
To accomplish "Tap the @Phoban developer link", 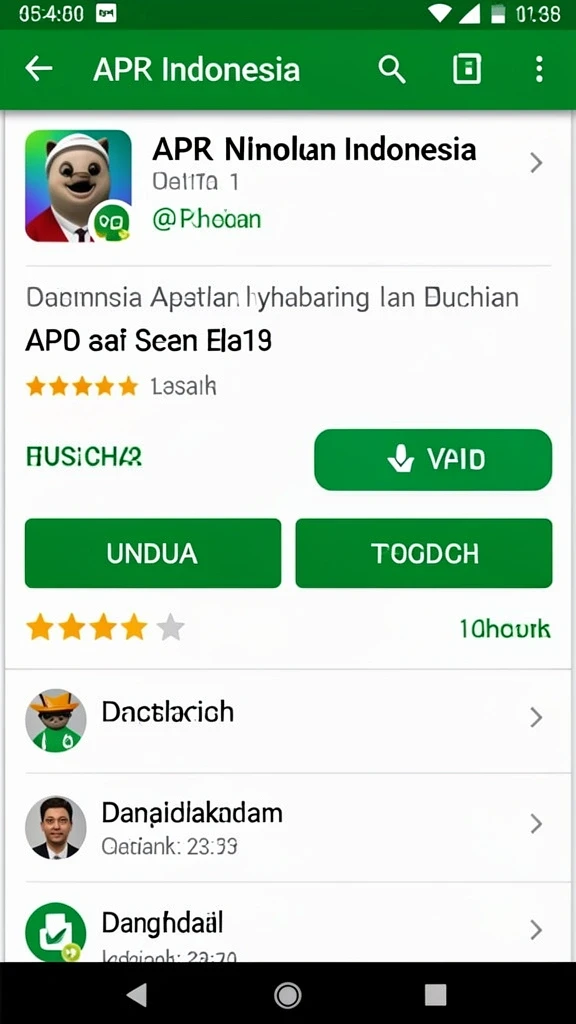I will (206, 219).
